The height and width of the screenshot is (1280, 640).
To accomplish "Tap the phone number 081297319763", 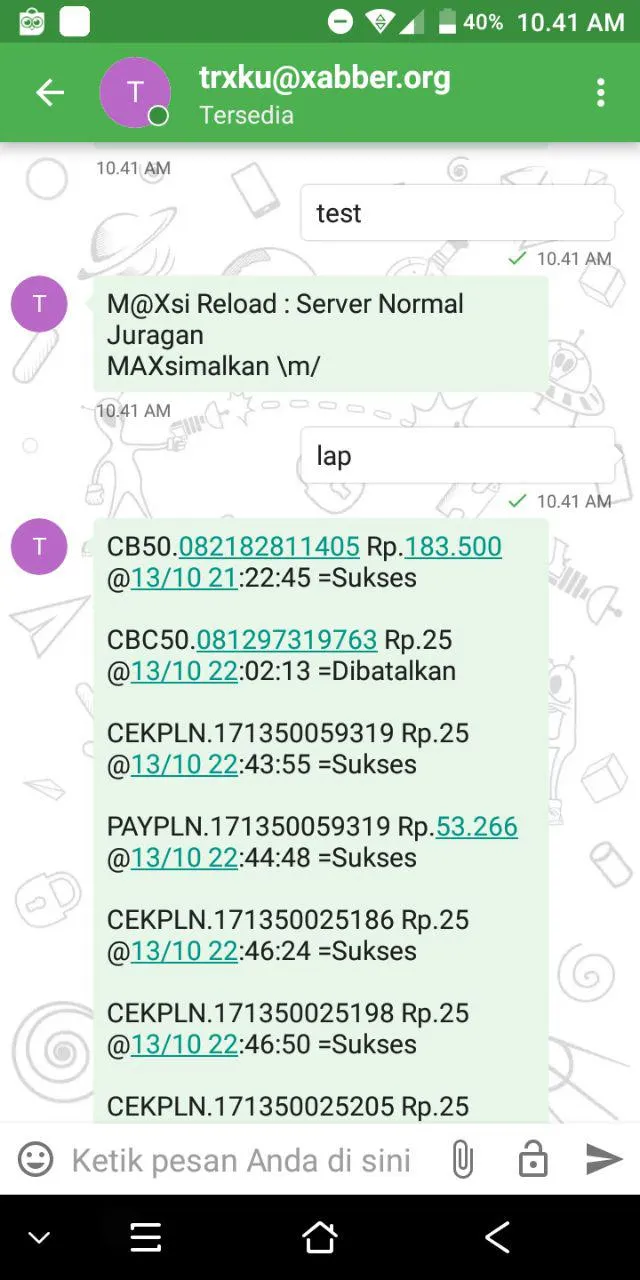I will [287, 640].
